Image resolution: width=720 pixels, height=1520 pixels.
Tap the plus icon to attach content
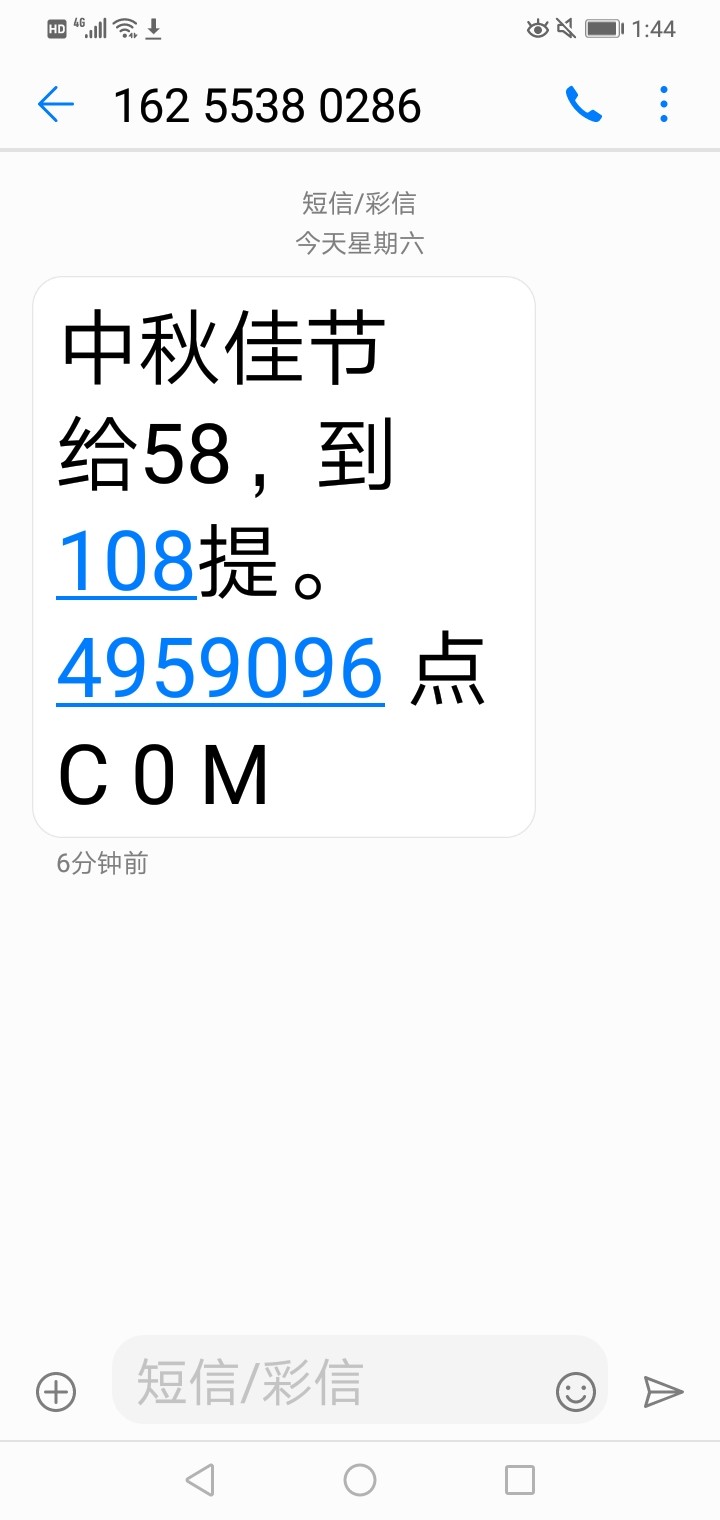[x=55, y=1391]
